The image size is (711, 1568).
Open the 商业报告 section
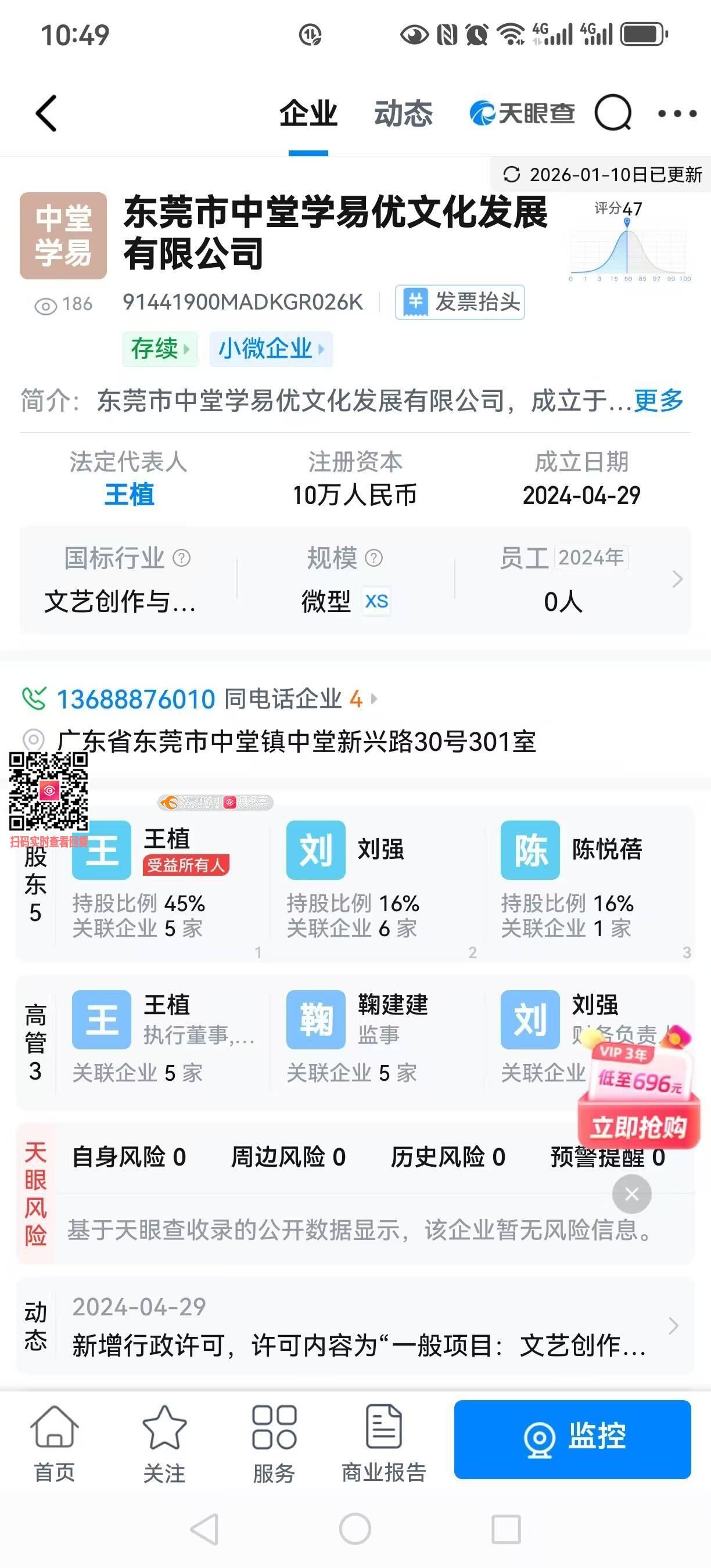click(x=383, y=1443)
